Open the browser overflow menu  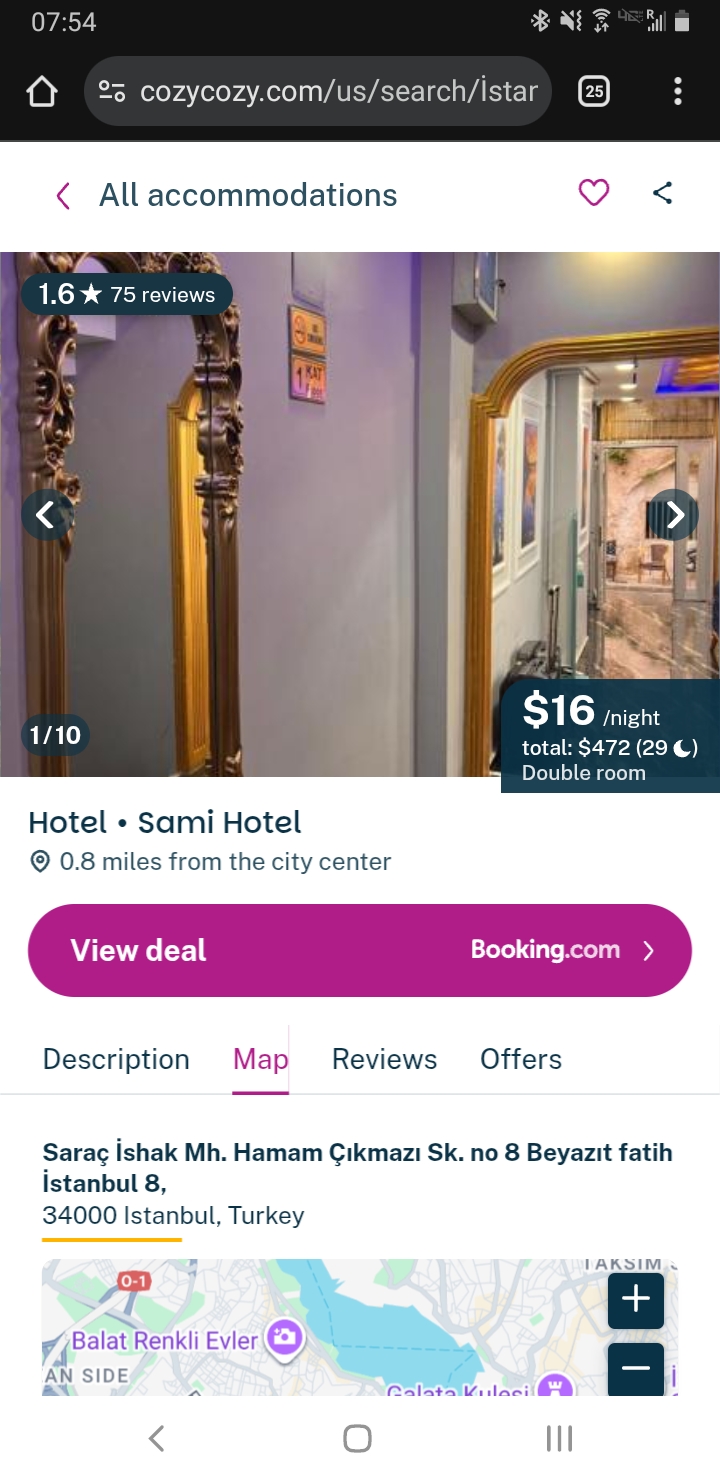pos(678,92)
